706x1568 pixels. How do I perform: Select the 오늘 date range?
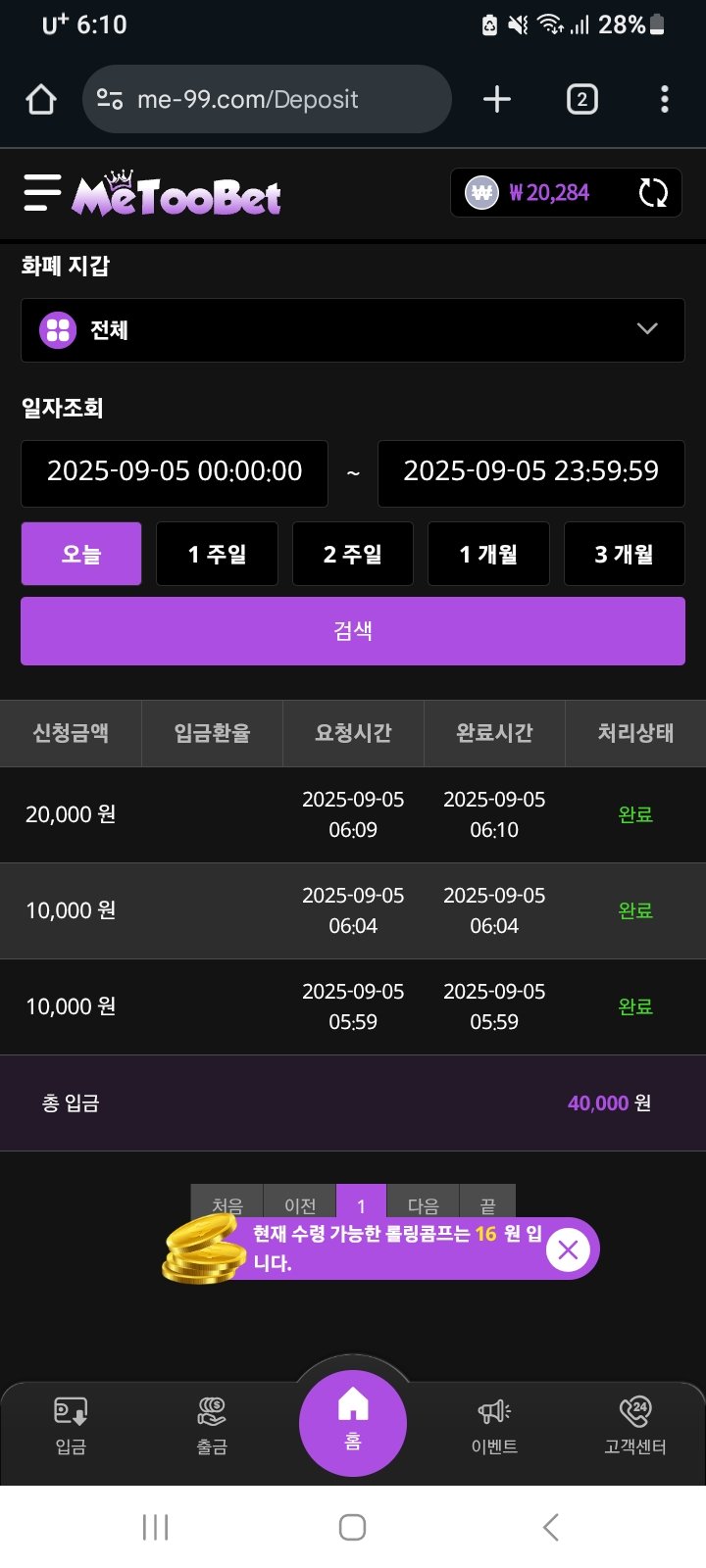pyautogui.click(x=81, y=554)
